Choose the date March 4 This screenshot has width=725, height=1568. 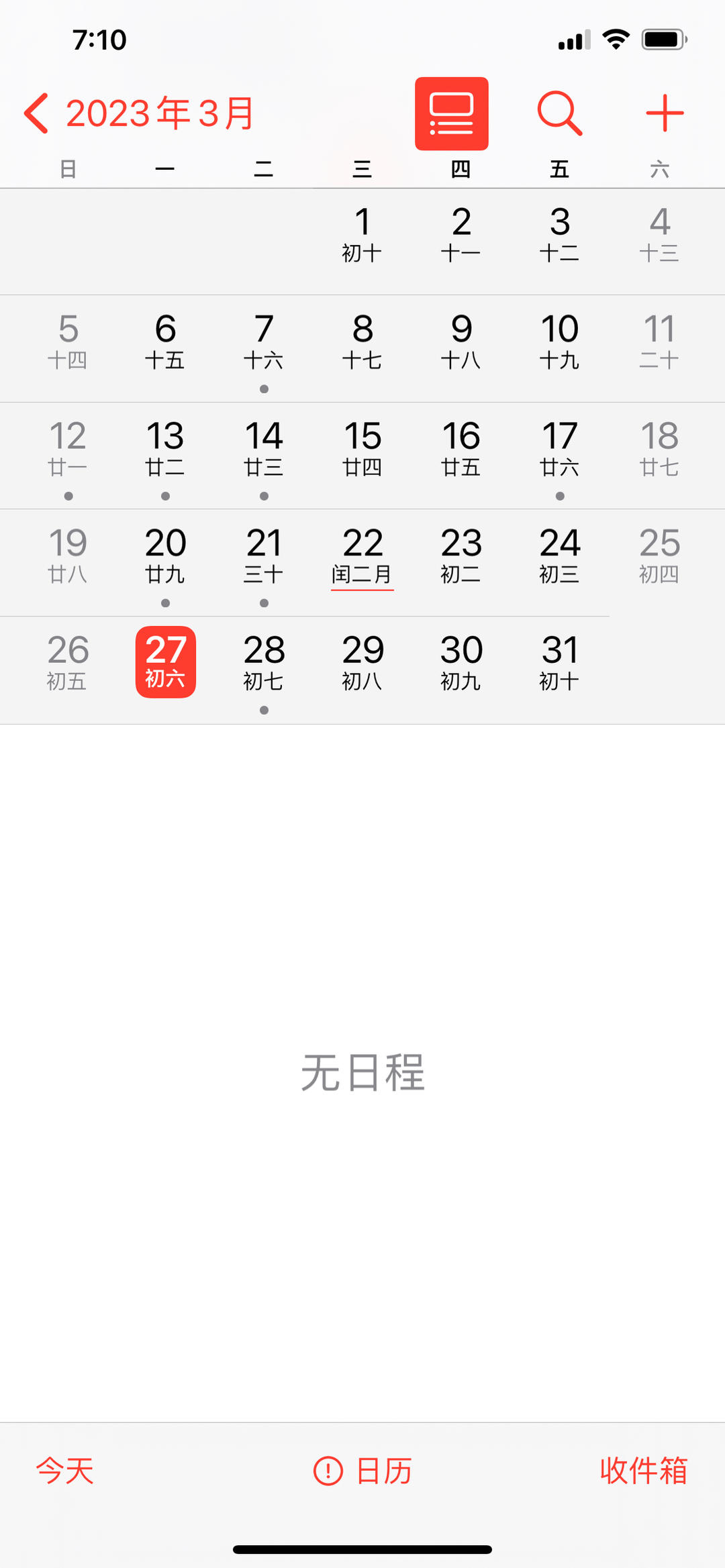[659, 235]
